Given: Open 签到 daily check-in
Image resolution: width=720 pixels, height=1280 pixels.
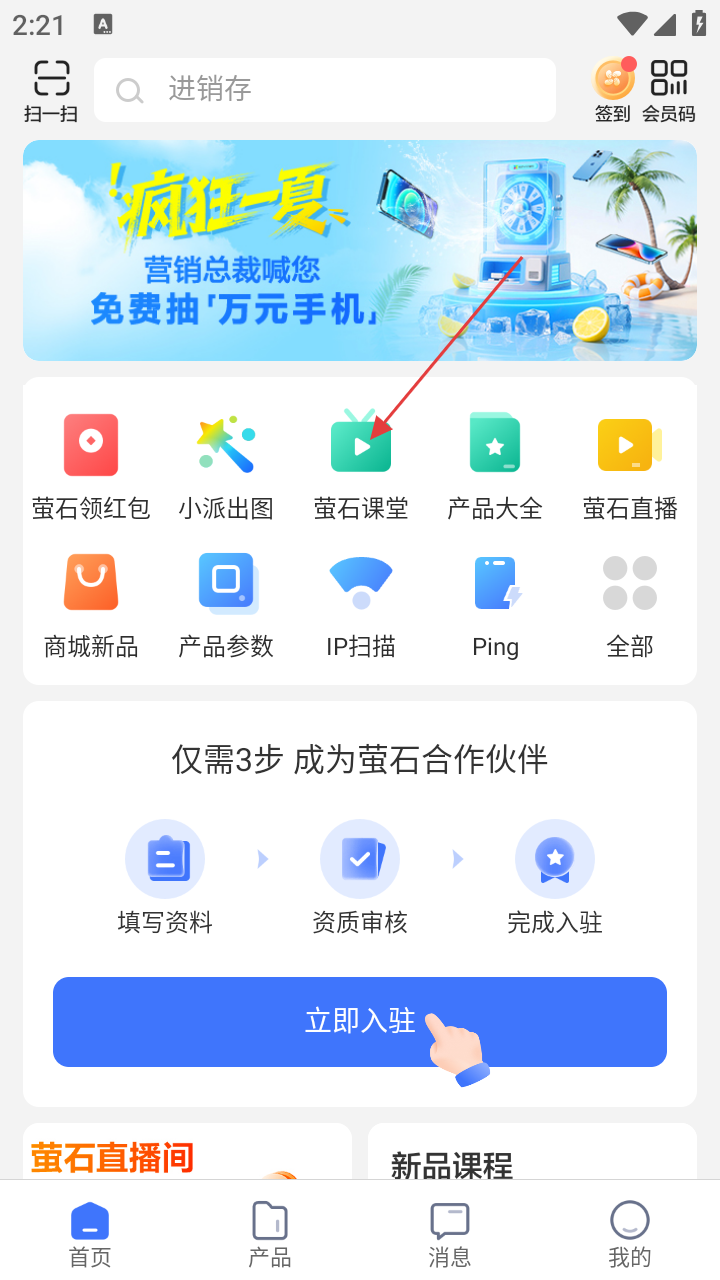Looking at the screenshot, I should [613, 91].
